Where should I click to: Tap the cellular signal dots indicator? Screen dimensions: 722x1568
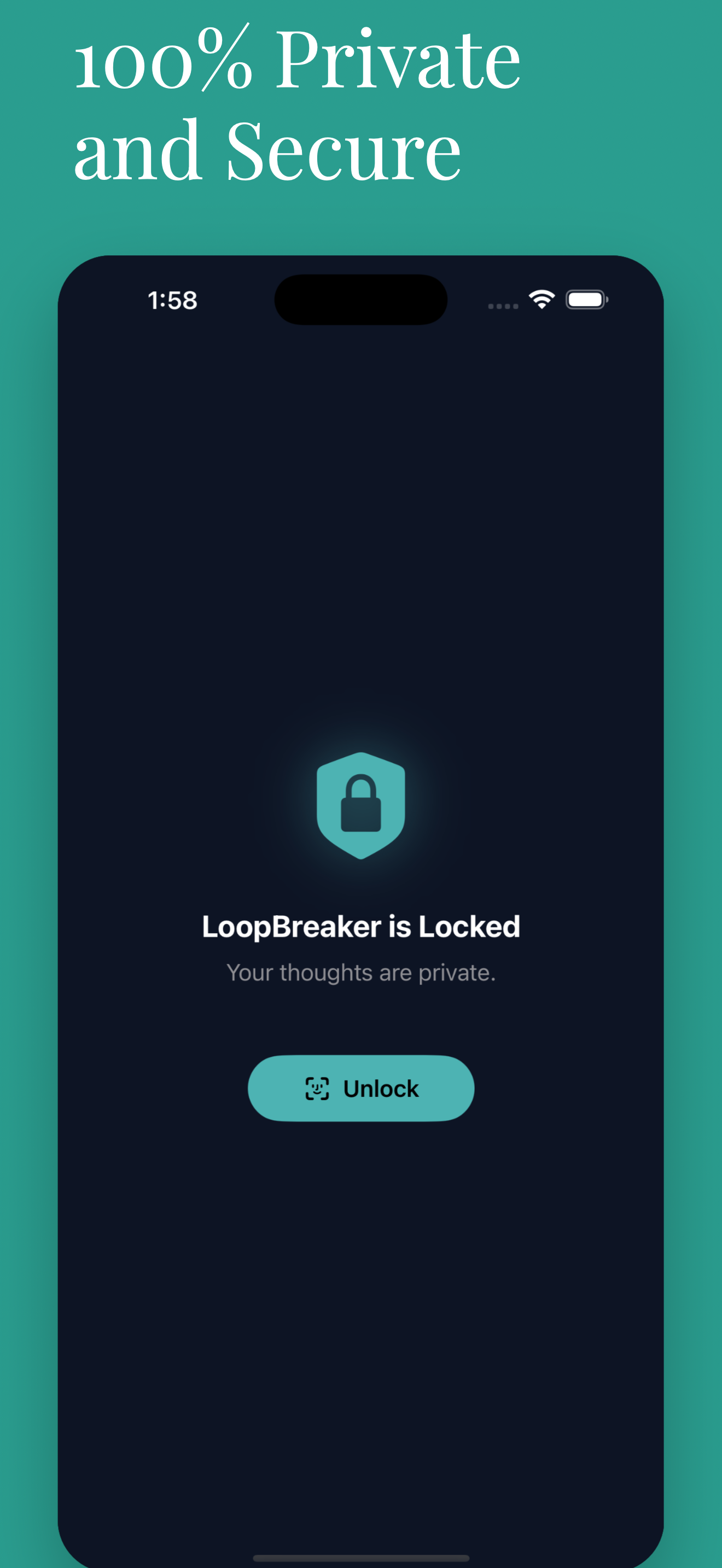(x=500, y=305)
